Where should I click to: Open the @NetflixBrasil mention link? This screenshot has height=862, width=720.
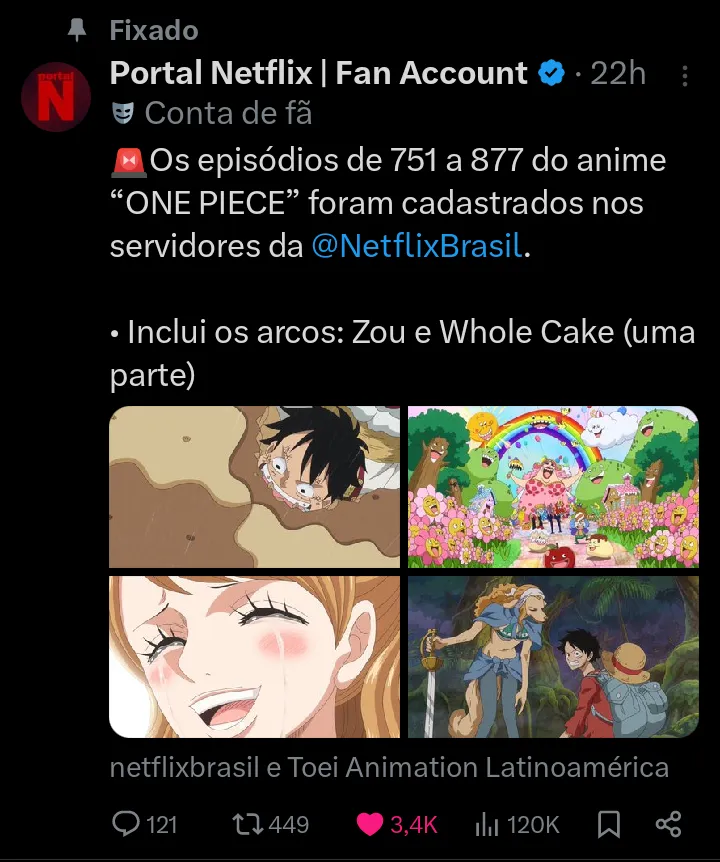coord(417,245)
